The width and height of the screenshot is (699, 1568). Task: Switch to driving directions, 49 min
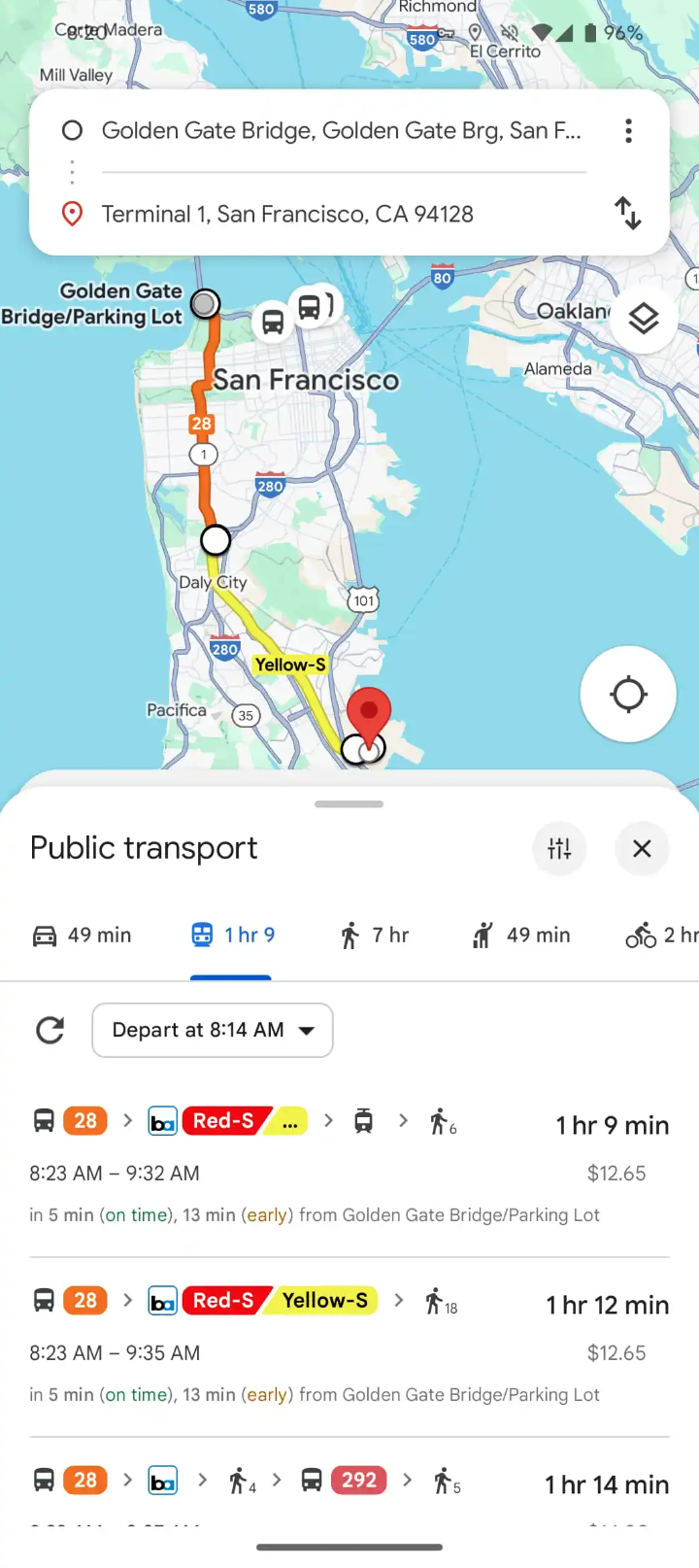[83, 935]
